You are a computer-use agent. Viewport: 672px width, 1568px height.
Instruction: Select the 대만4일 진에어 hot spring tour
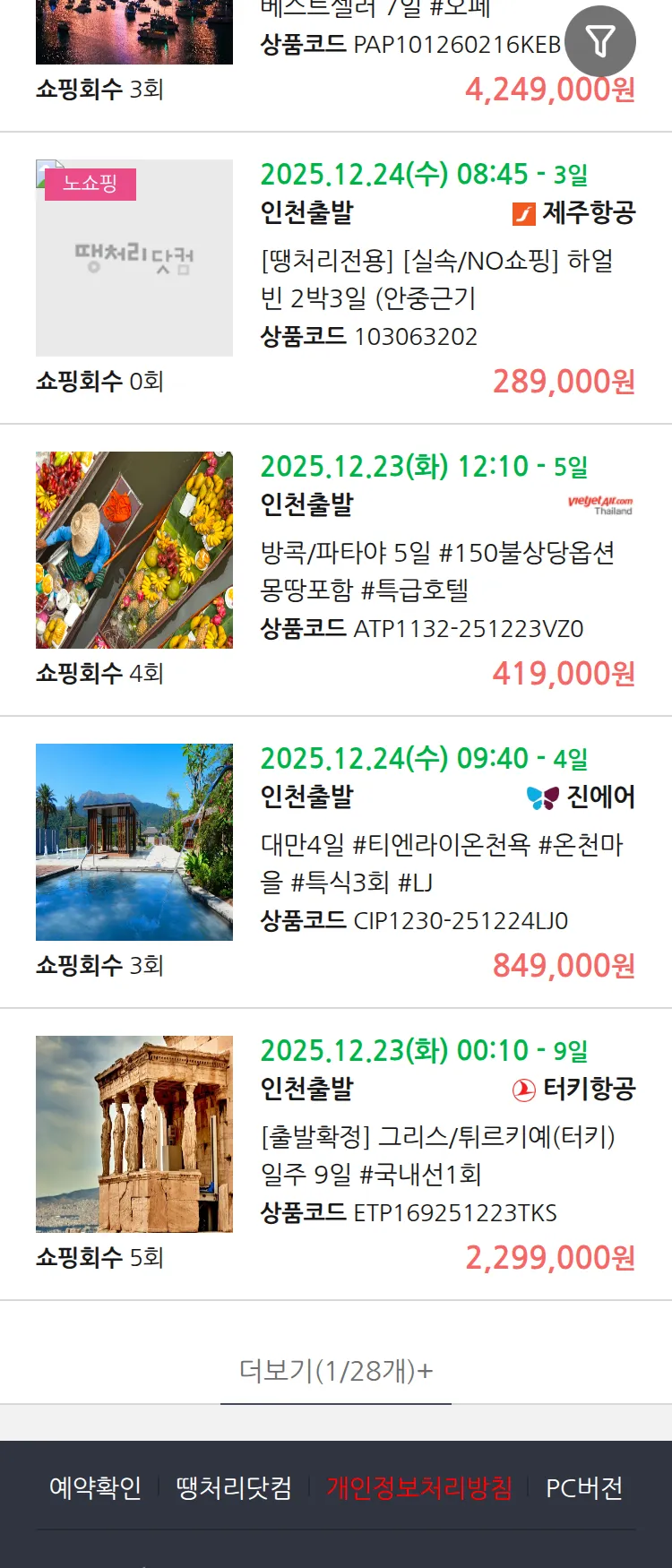tap(441, 863)
